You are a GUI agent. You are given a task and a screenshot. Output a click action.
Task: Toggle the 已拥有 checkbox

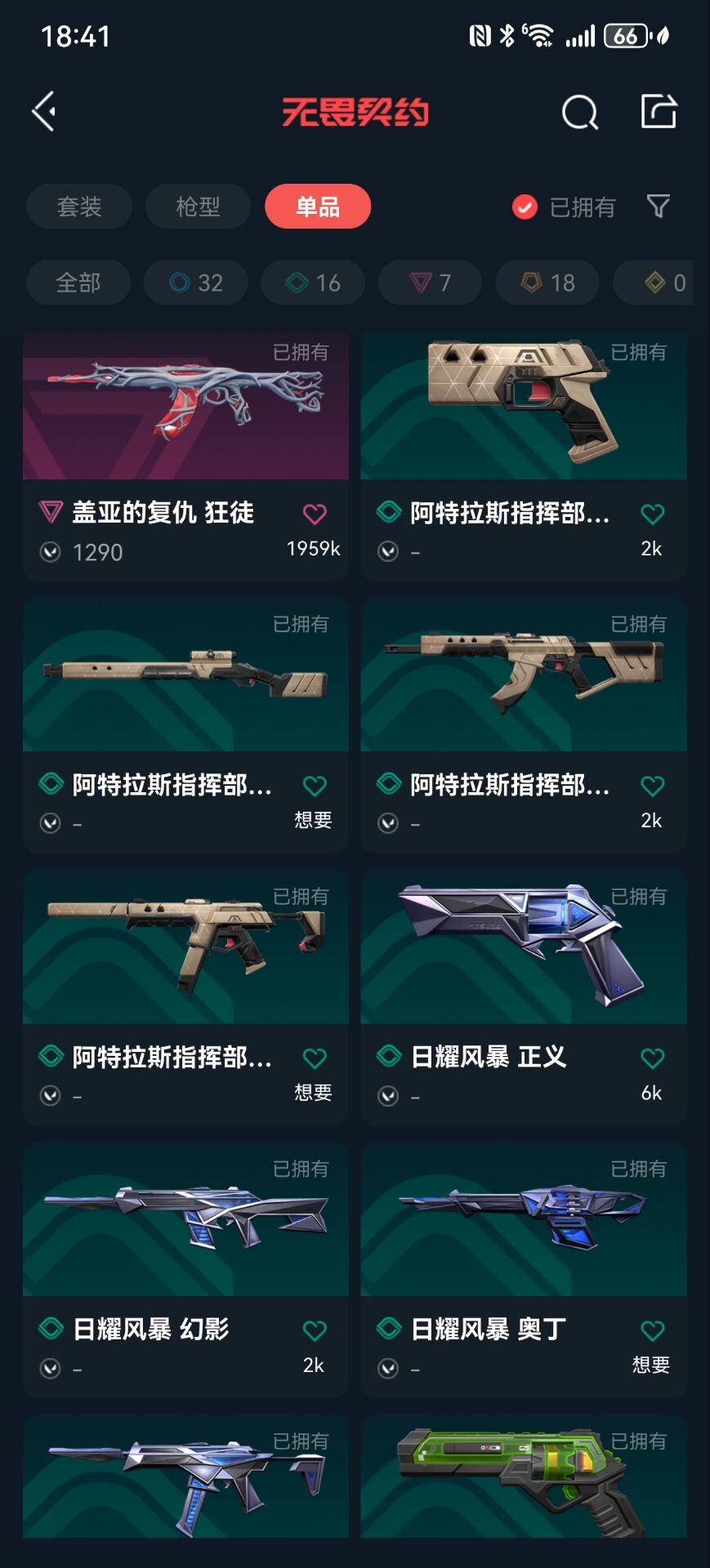coord(525,207)
